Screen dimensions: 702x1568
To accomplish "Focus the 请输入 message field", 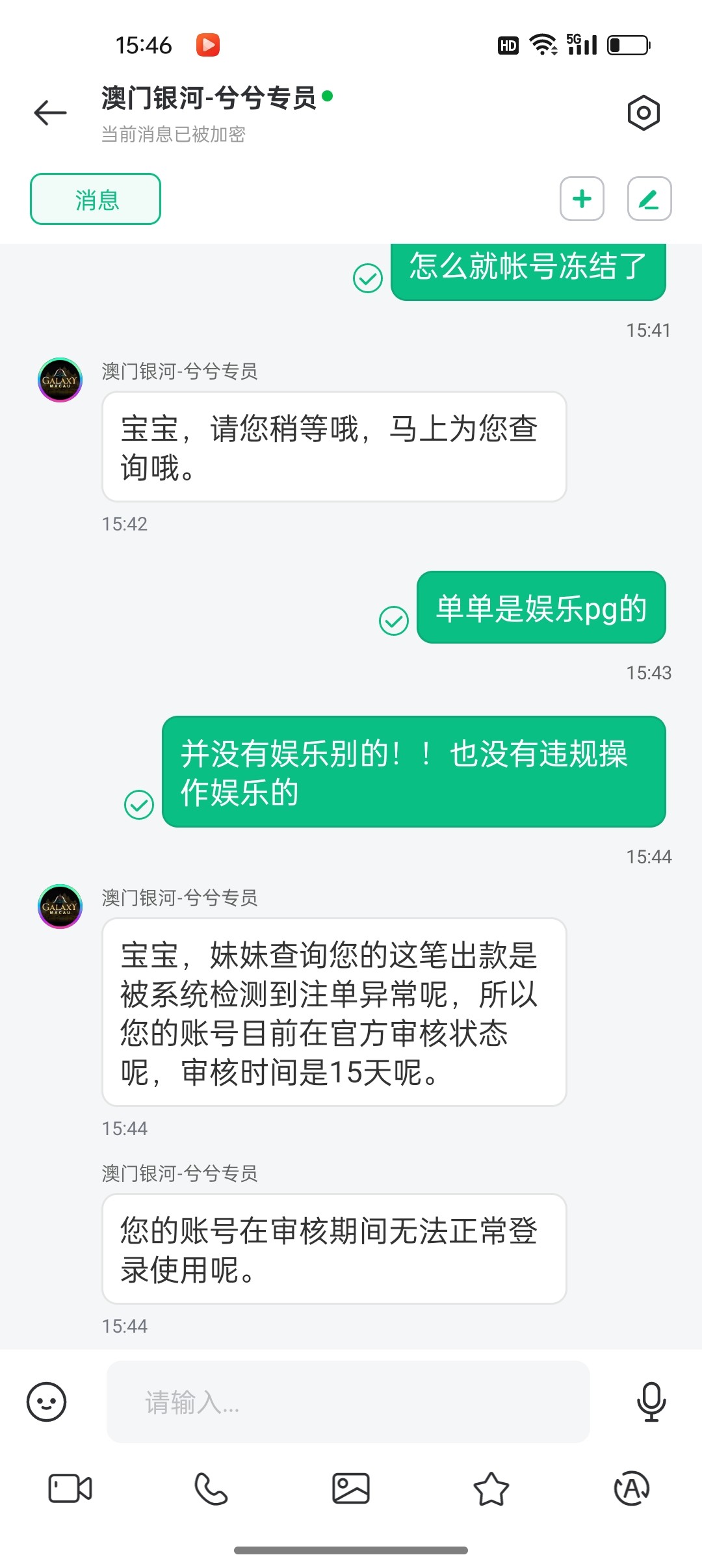I will click(348, 1402).
